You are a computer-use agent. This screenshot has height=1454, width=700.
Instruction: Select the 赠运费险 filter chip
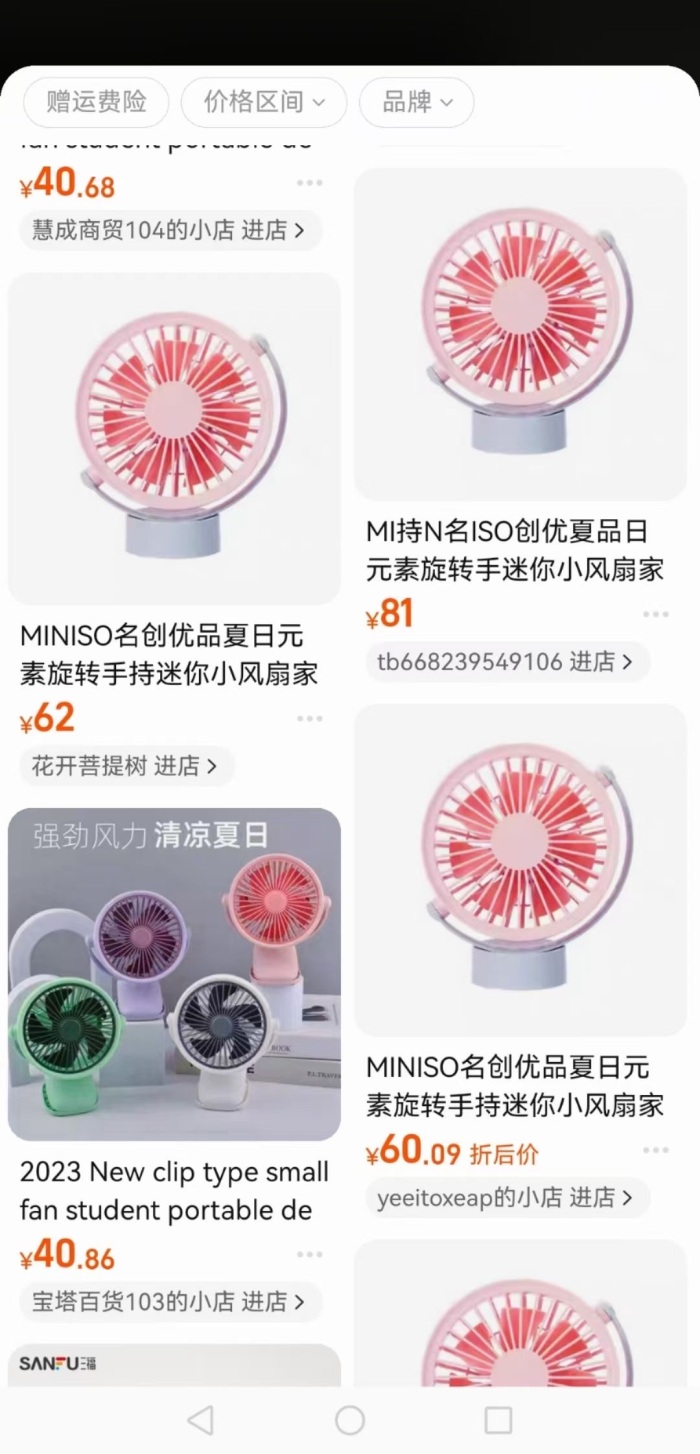(96, 102)
